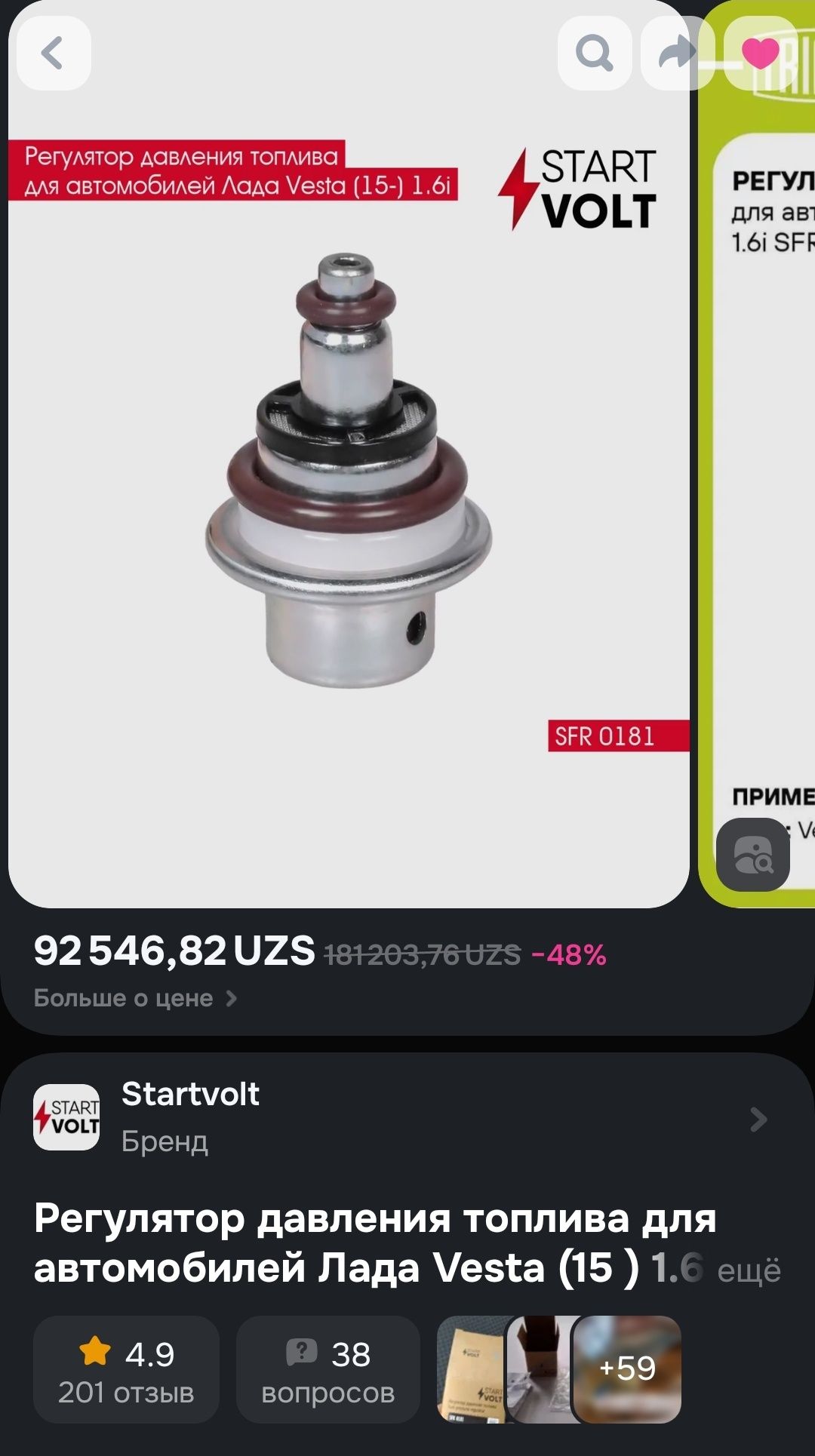View the 38 вопросов section

(328, 1369)
